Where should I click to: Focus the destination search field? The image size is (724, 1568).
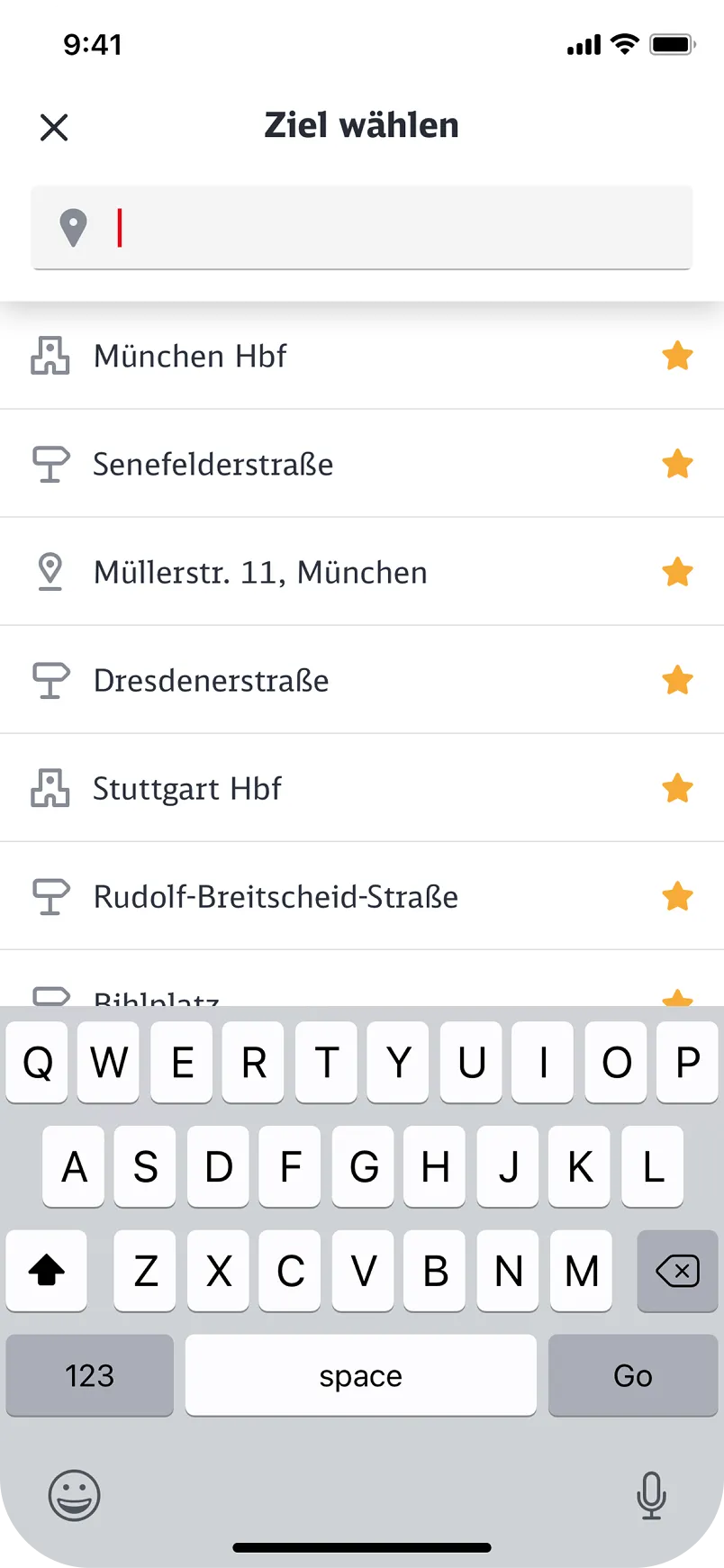[x=378, y=228]
